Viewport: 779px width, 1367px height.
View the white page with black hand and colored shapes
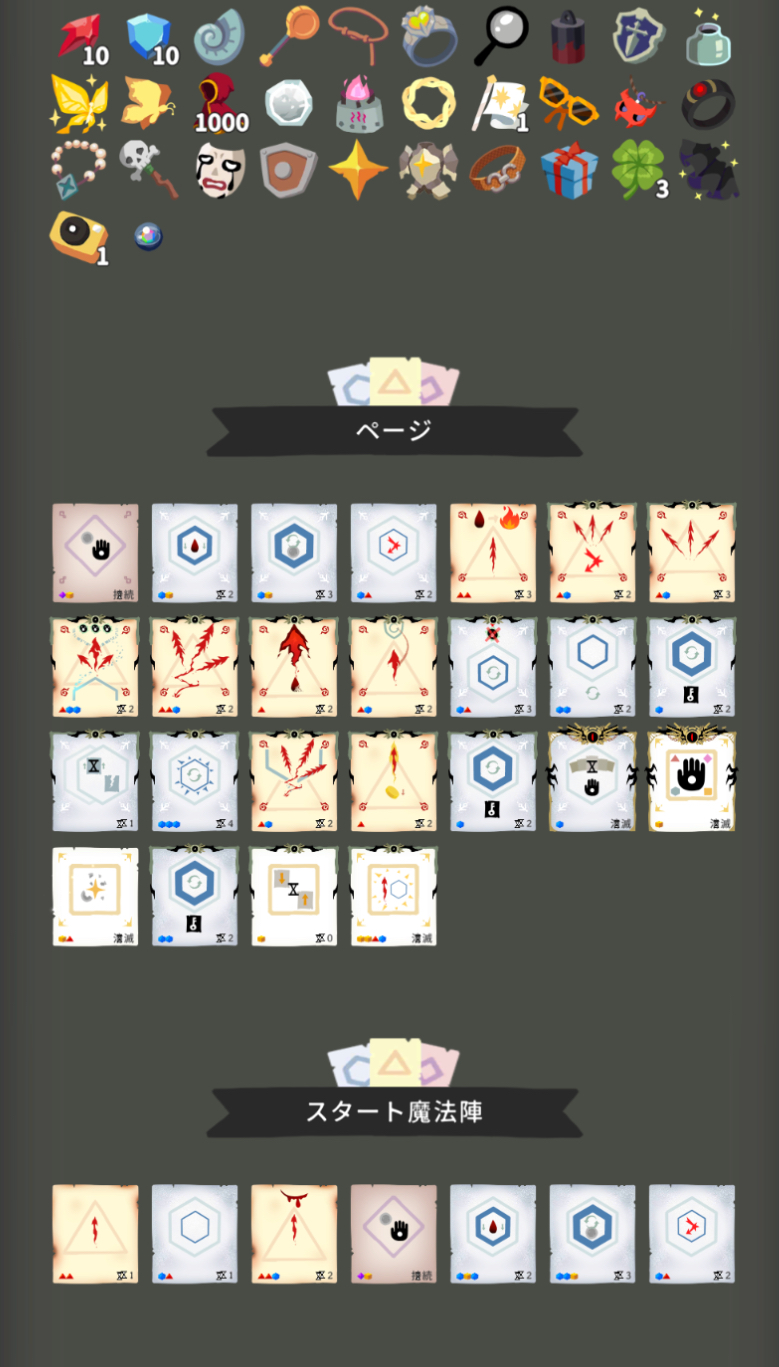tap(692, 780)
